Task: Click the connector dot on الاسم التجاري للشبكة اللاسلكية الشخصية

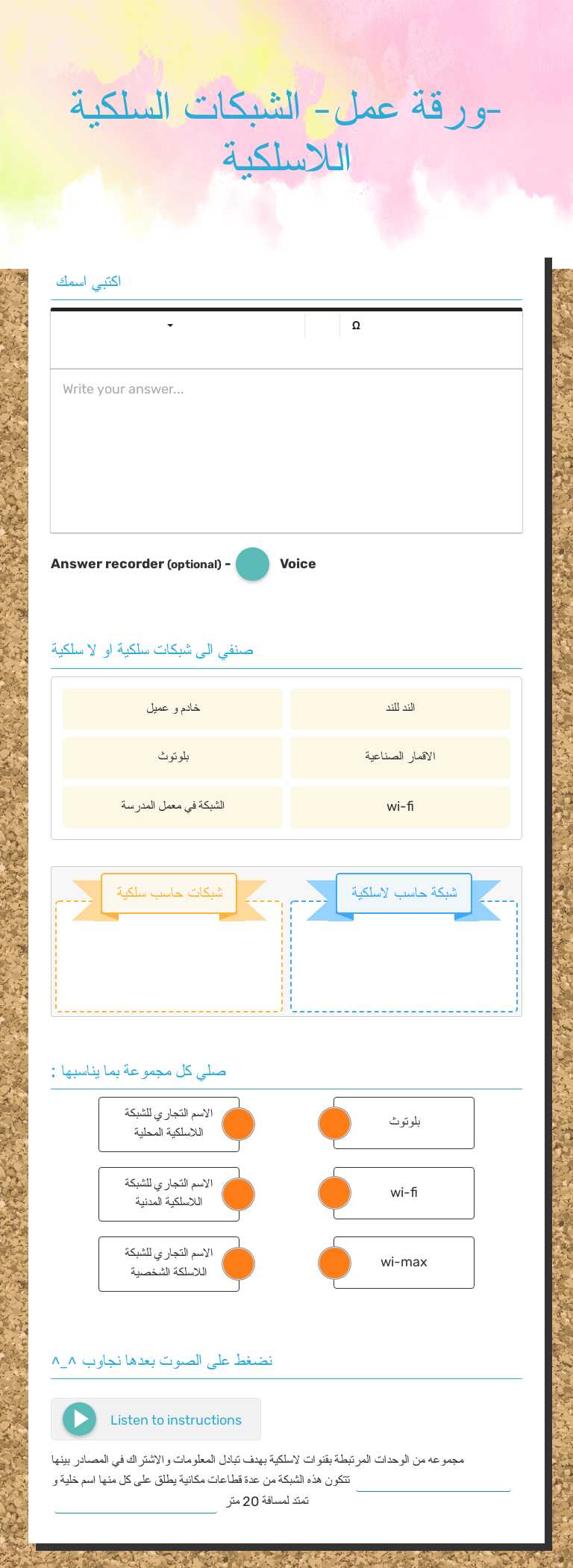Action: tap(239, 1262)
